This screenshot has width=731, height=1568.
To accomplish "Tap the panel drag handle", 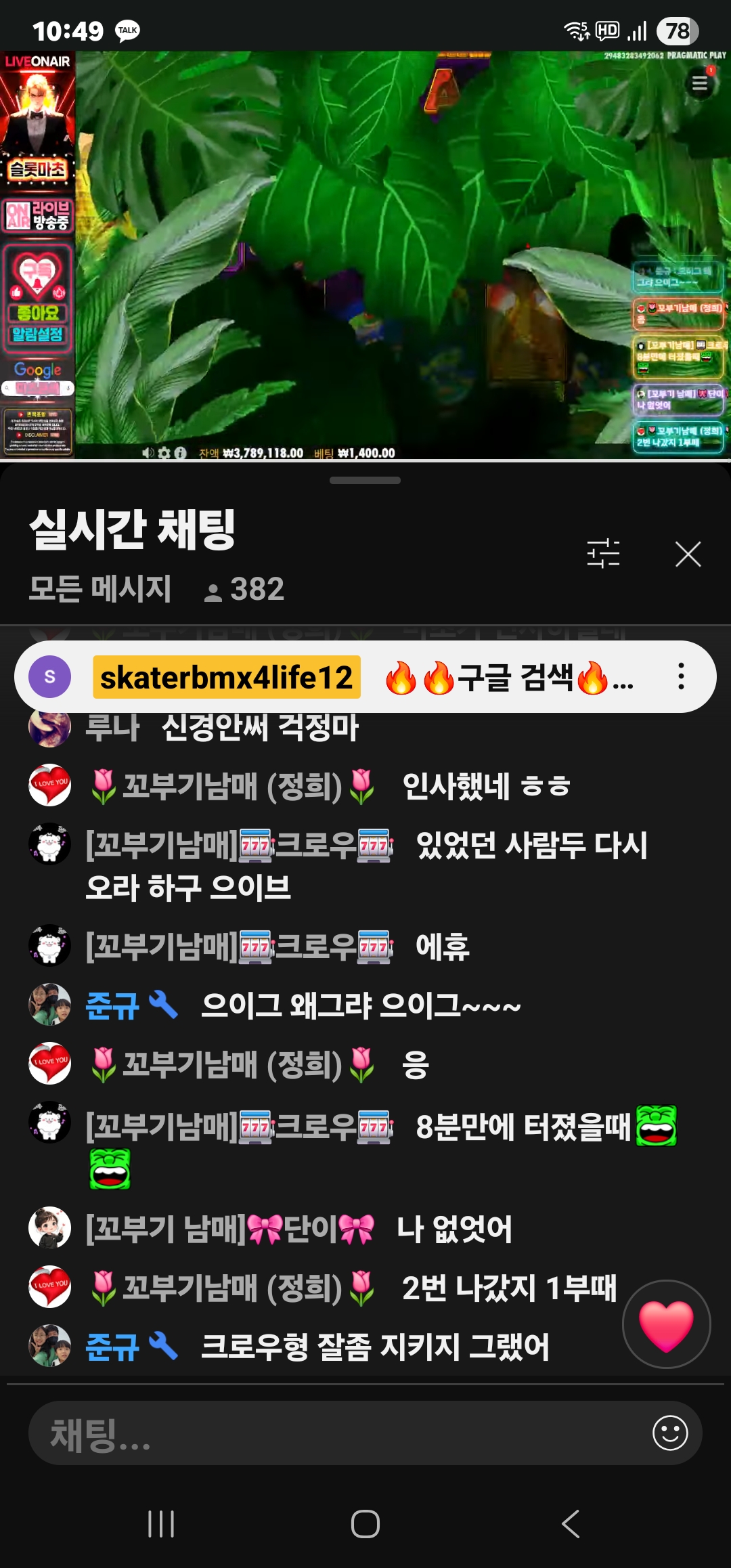I will click(x=365, y=481).
